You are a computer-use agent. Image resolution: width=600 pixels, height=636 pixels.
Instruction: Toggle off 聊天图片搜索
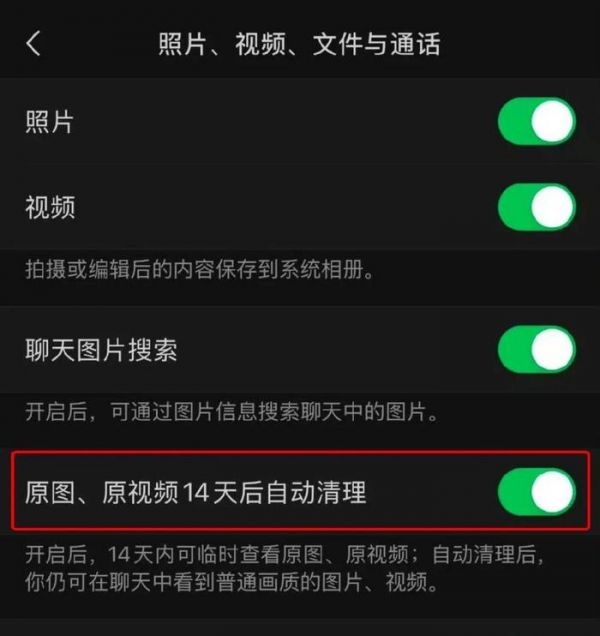[536, 350]
